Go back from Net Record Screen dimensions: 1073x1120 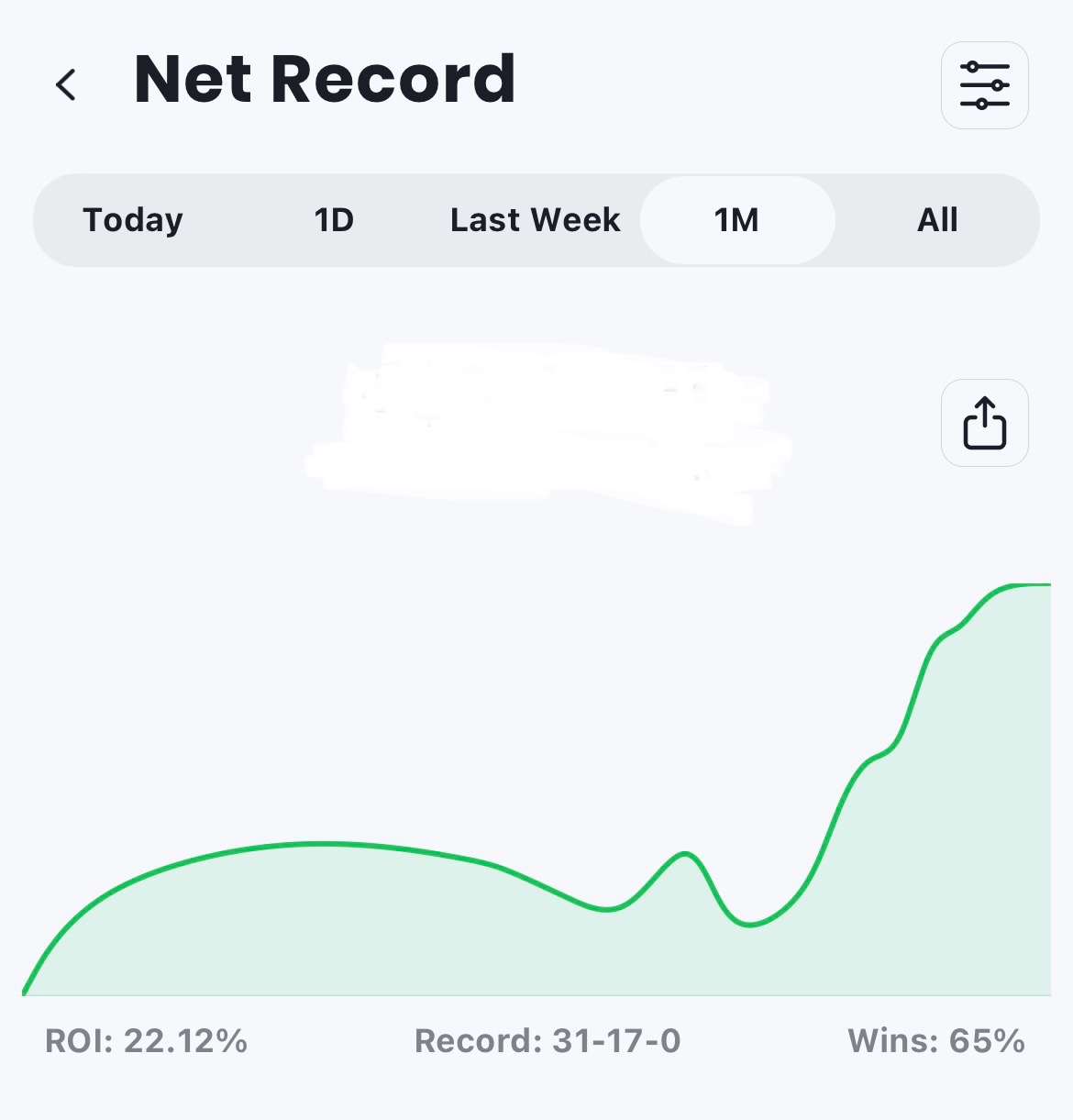[66, 84]
